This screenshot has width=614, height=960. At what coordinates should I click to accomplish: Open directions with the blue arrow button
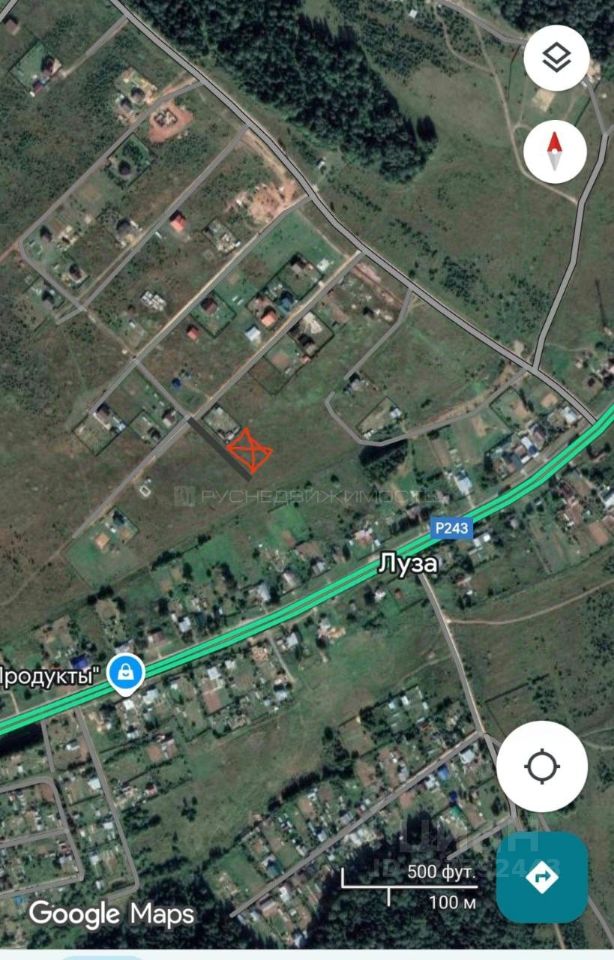pos(543,877)
